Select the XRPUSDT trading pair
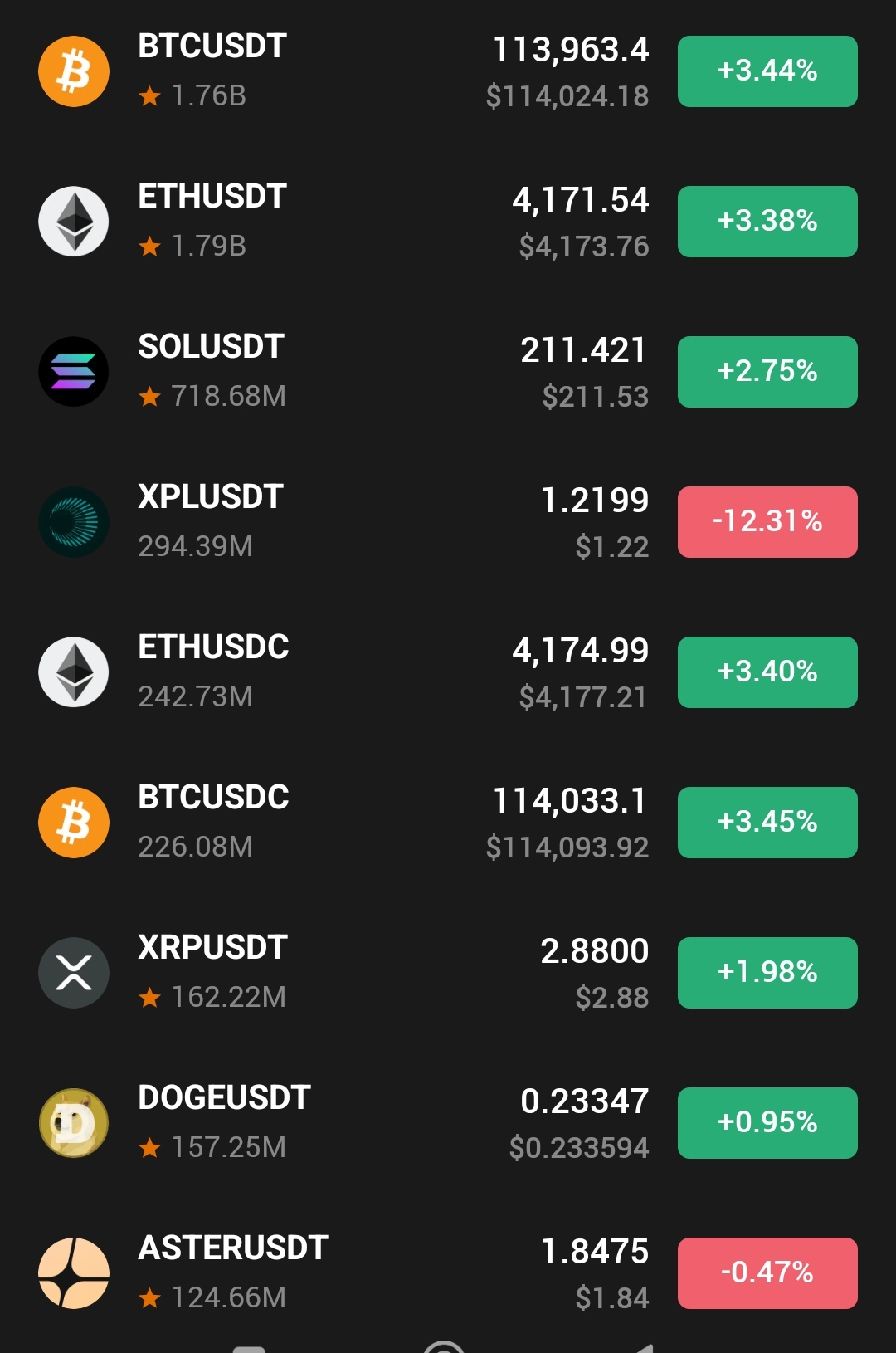The height and width of the screenshot is (1353, 896). coord(212,949)
